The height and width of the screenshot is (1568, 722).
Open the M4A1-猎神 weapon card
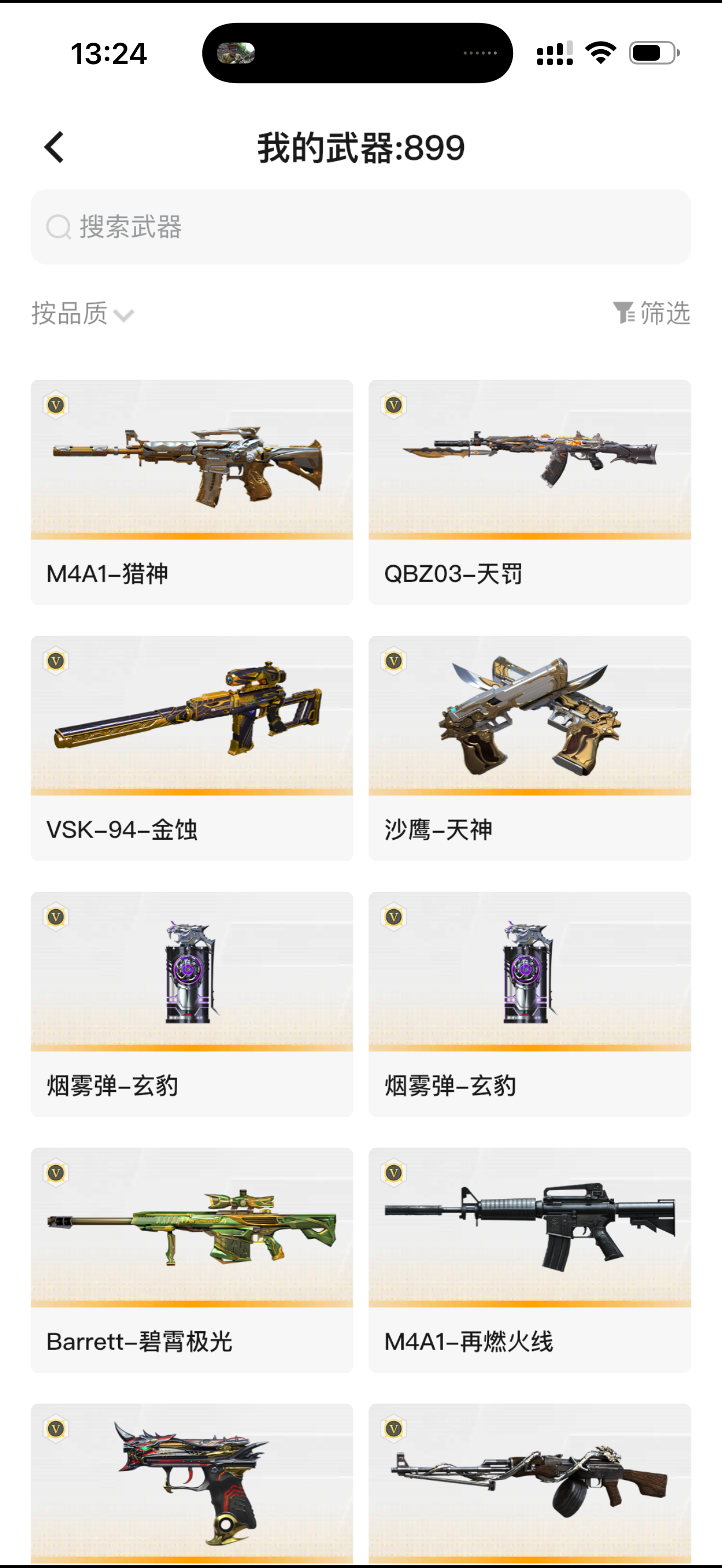tap(192, 492)
